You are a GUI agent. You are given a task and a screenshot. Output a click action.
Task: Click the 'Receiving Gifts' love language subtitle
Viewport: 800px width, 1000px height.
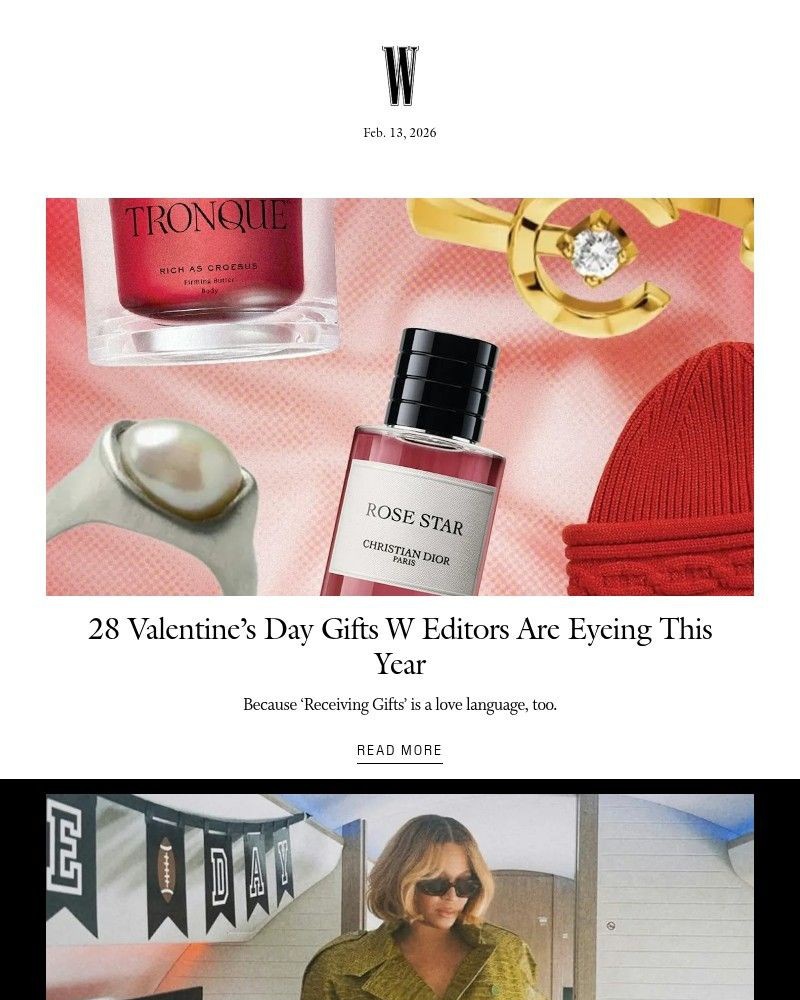(x=402, y=704)
